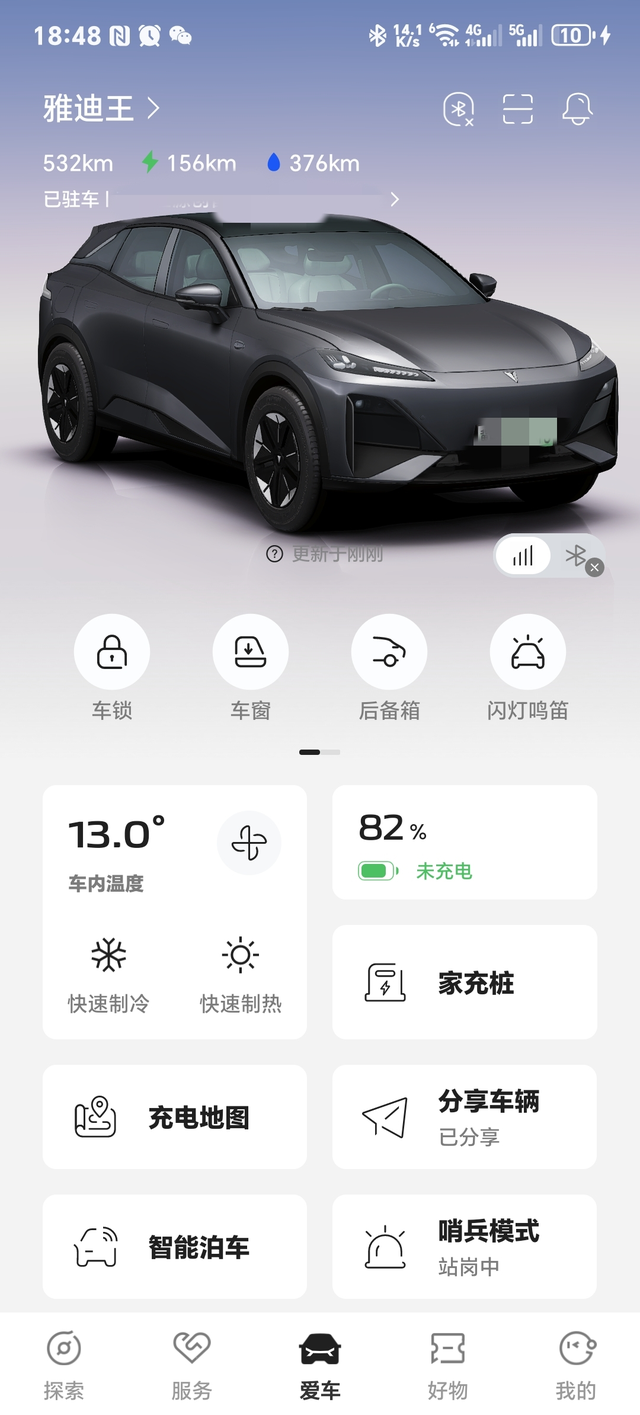This screenshot has width=640, height=1415.
Task: Switch to the 我的 tab
Action: [576, 1363]
